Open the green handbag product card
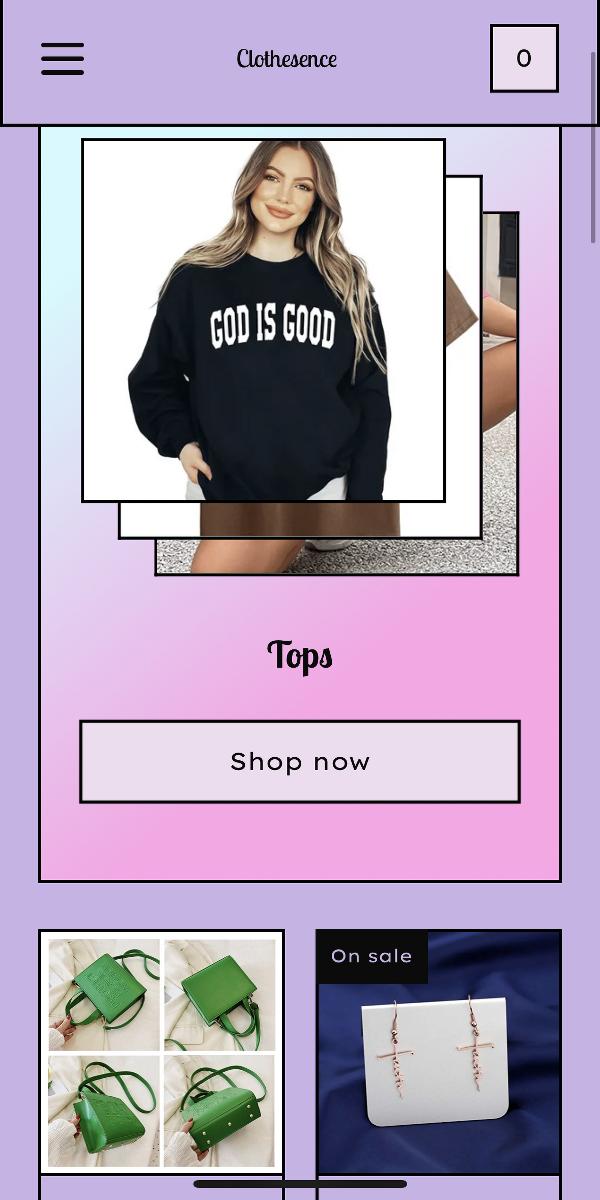This screenshot has height=1200, width=600. point(161,1052)
